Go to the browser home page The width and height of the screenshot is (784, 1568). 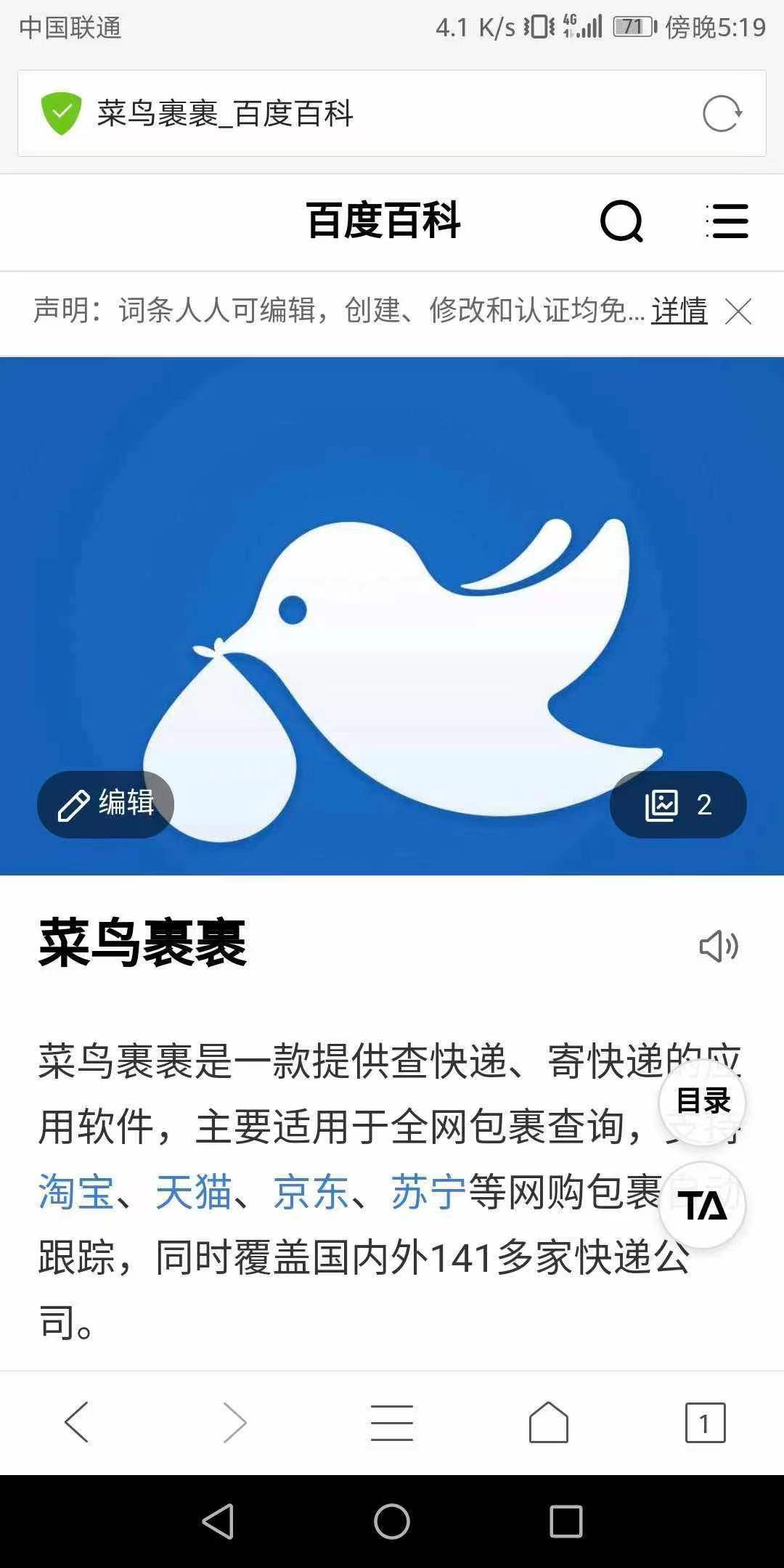[549, 1422]
